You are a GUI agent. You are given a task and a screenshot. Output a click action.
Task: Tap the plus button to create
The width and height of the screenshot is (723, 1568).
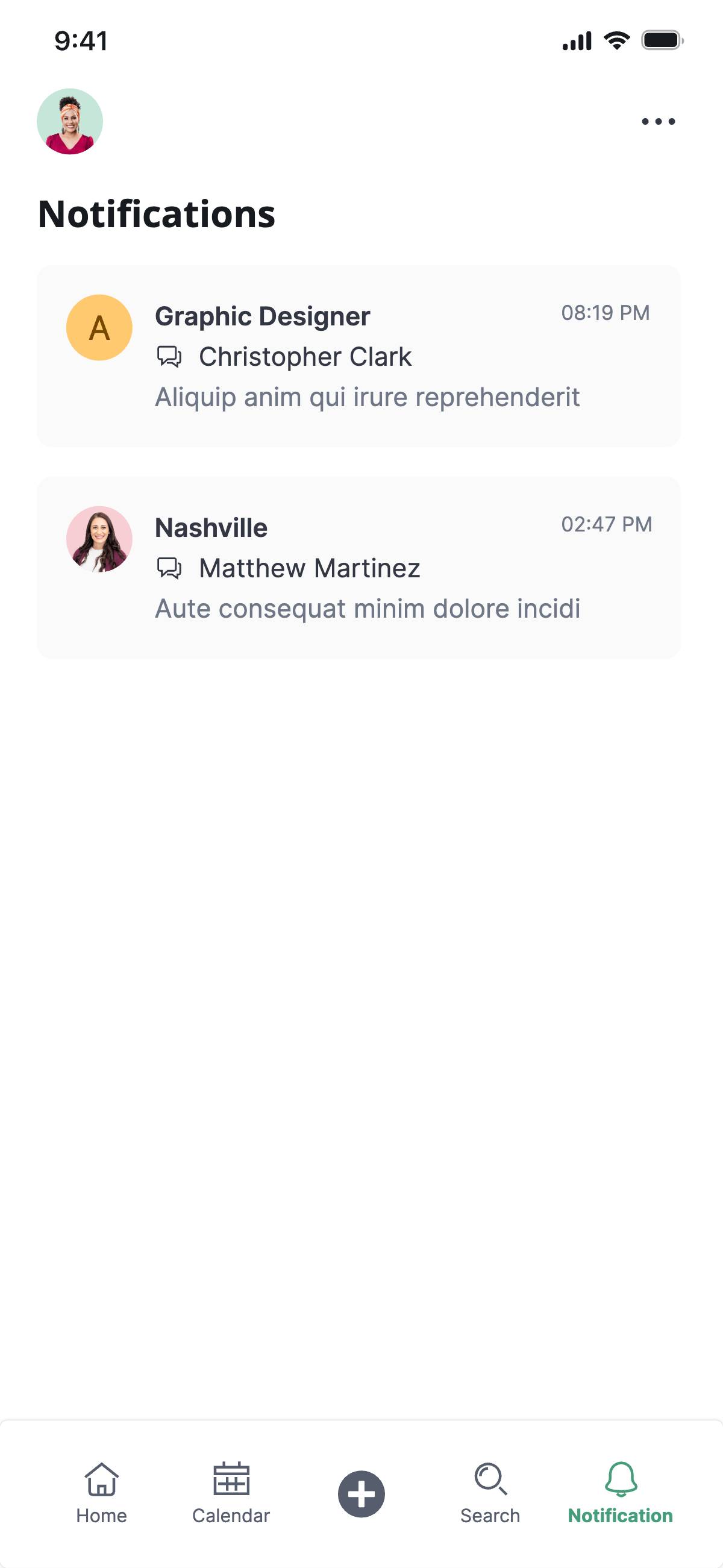coord(361,1494)
